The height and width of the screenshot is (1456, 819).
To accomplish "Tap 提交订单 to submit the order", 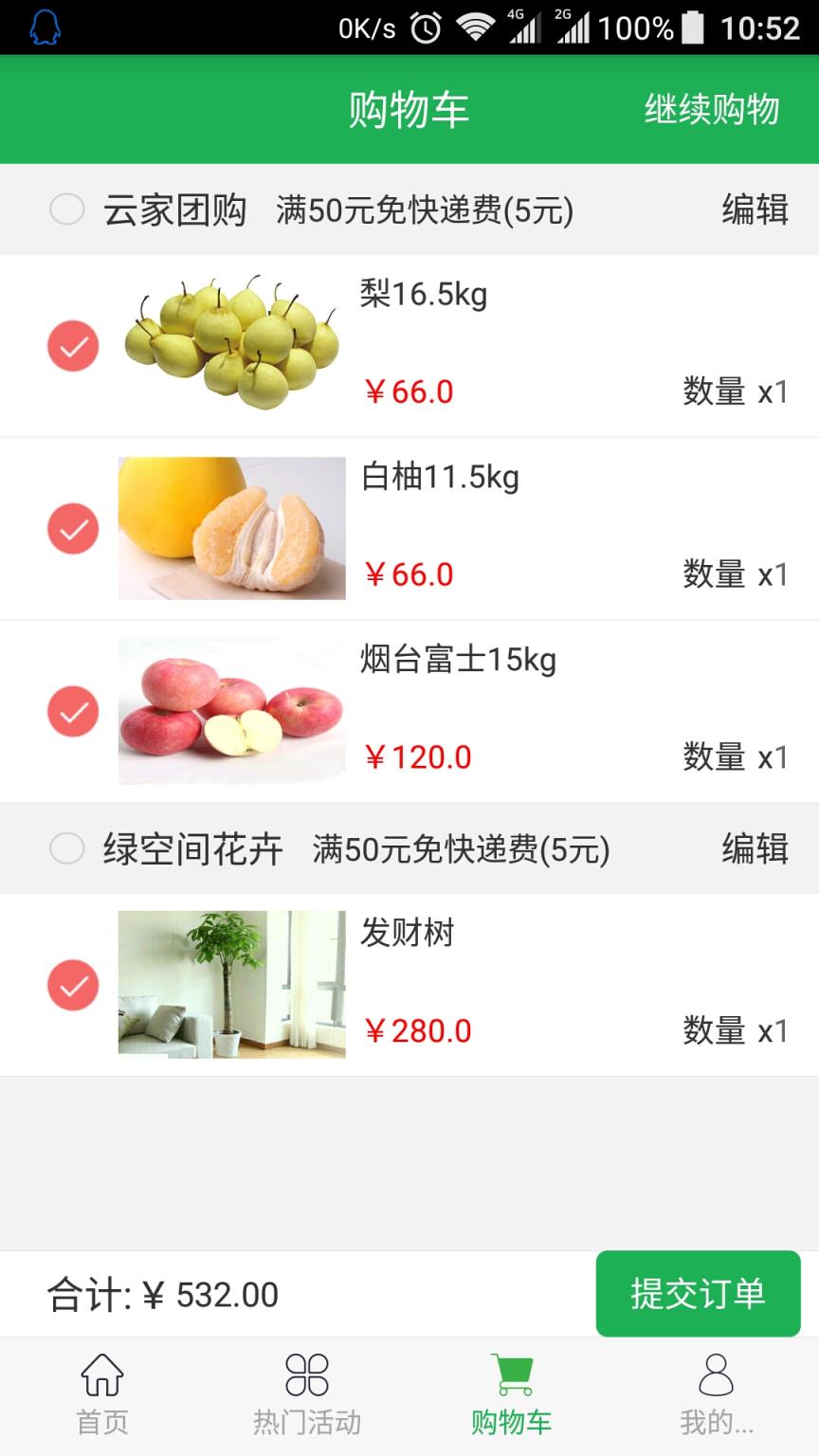I will click(x=698, y=1292).
